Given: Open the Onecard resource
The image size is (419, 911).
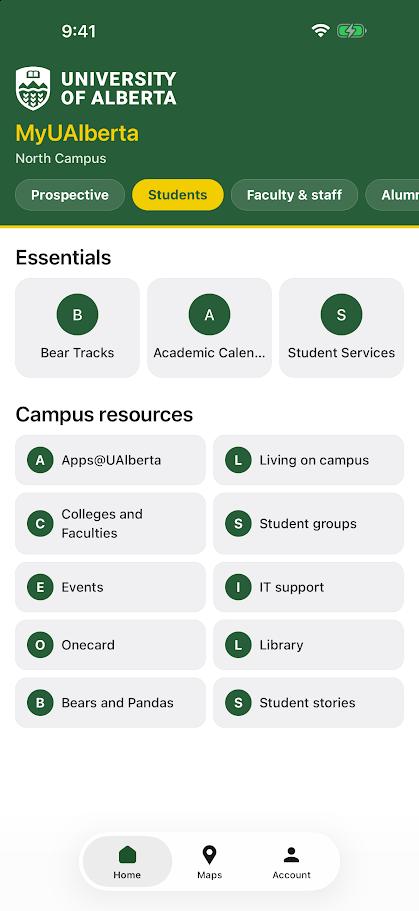Looking at the screenshot, I should (110, 645).
